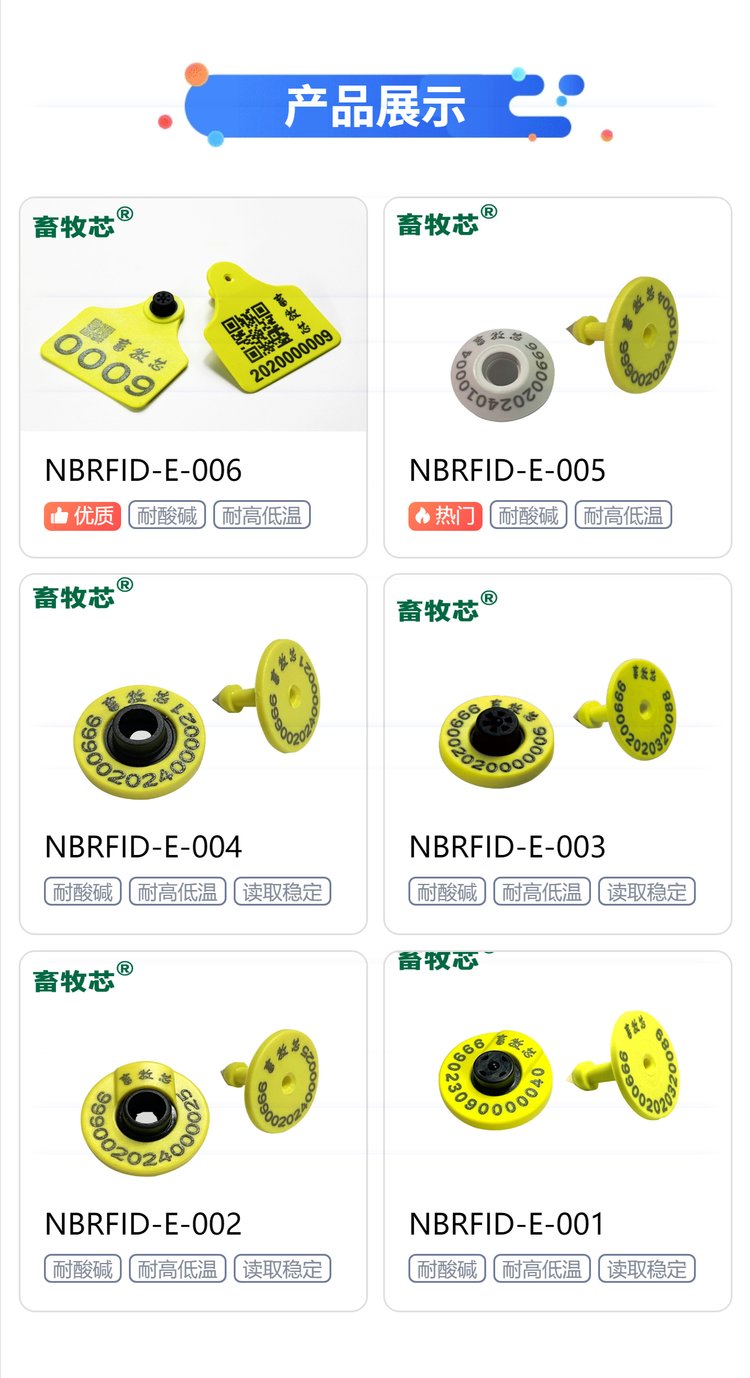View the NBRFID-E-004 ear tag product
The height and width of the screenshot is (1378, 750).
tap(193, 754)
